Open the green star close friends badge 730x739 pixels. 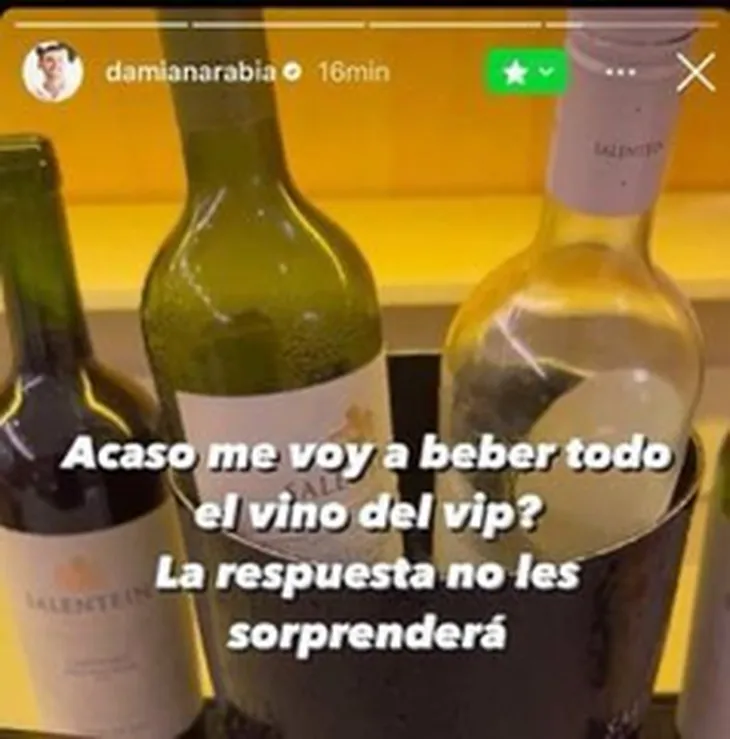point(526,72)
